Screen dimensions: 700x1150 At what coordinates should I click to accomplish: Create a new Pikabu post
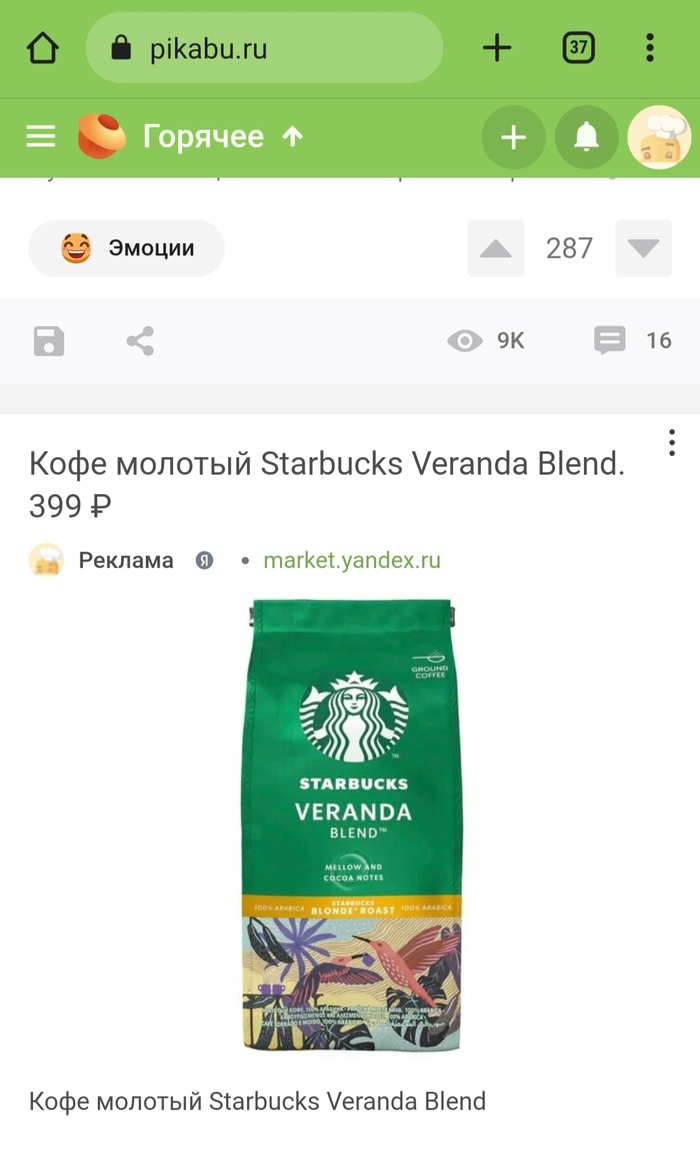pyautogui.click(x=513, y=138)
